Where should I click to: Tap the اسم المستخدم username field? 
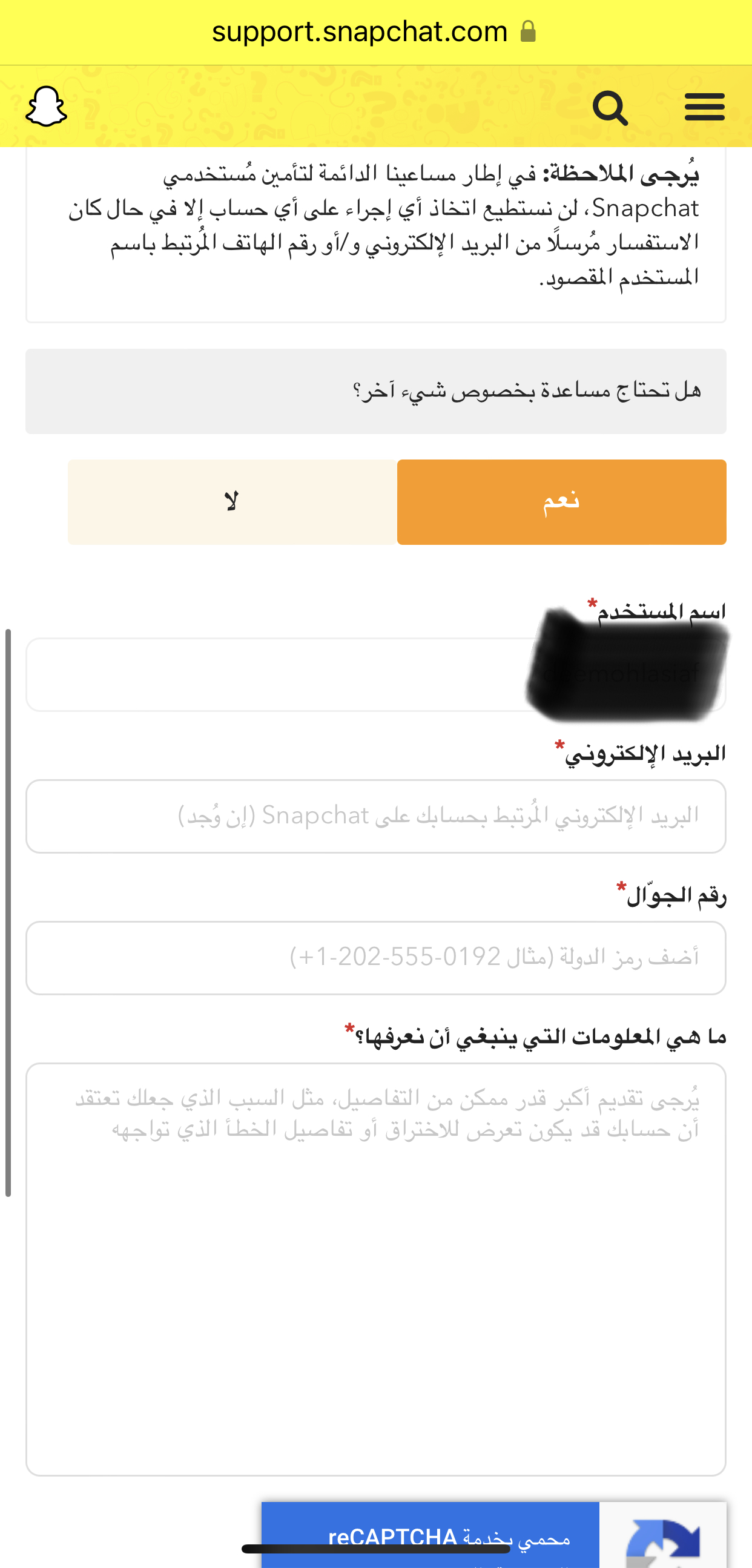click(x=375, y=674)
